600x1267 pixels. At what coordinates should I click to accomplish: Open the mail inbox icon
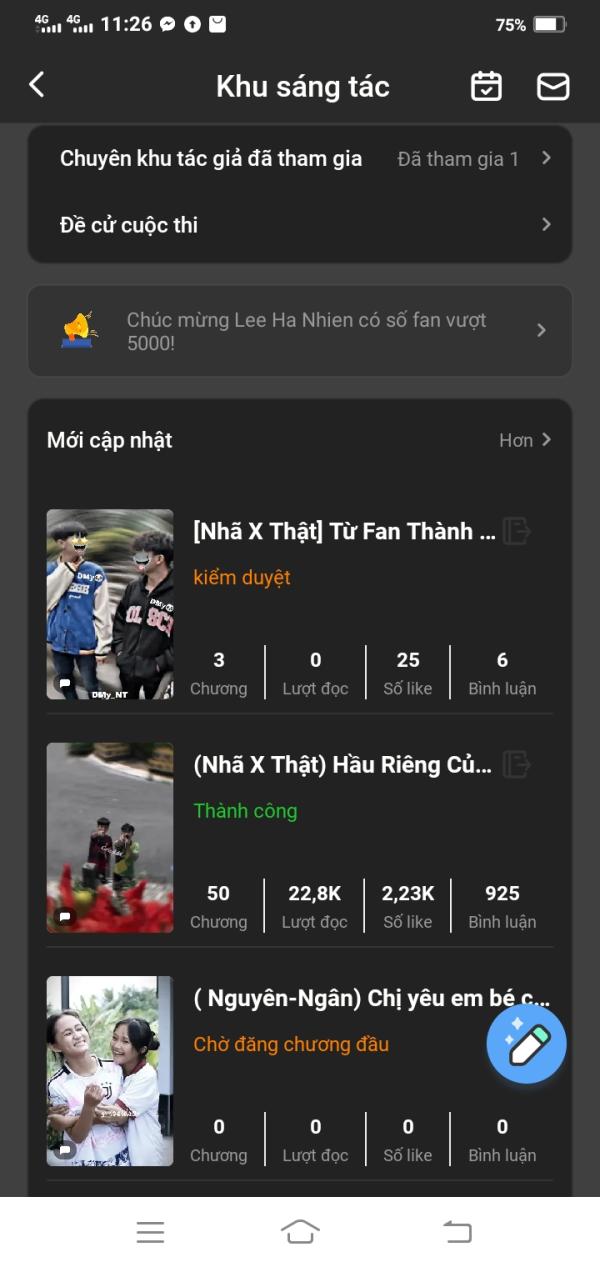(x=553, y=86)
